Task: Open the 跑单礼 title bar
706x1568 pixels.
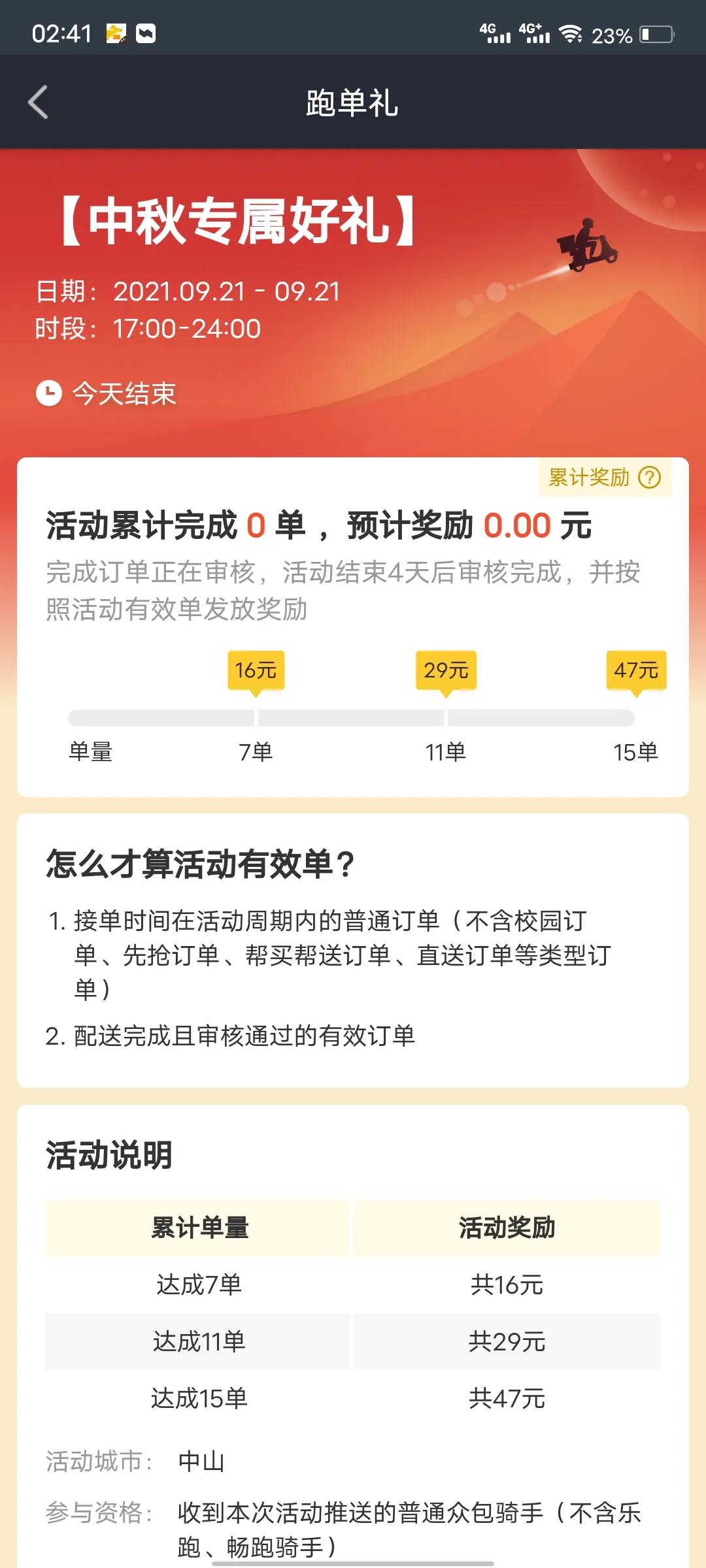Action: (353, 103)
